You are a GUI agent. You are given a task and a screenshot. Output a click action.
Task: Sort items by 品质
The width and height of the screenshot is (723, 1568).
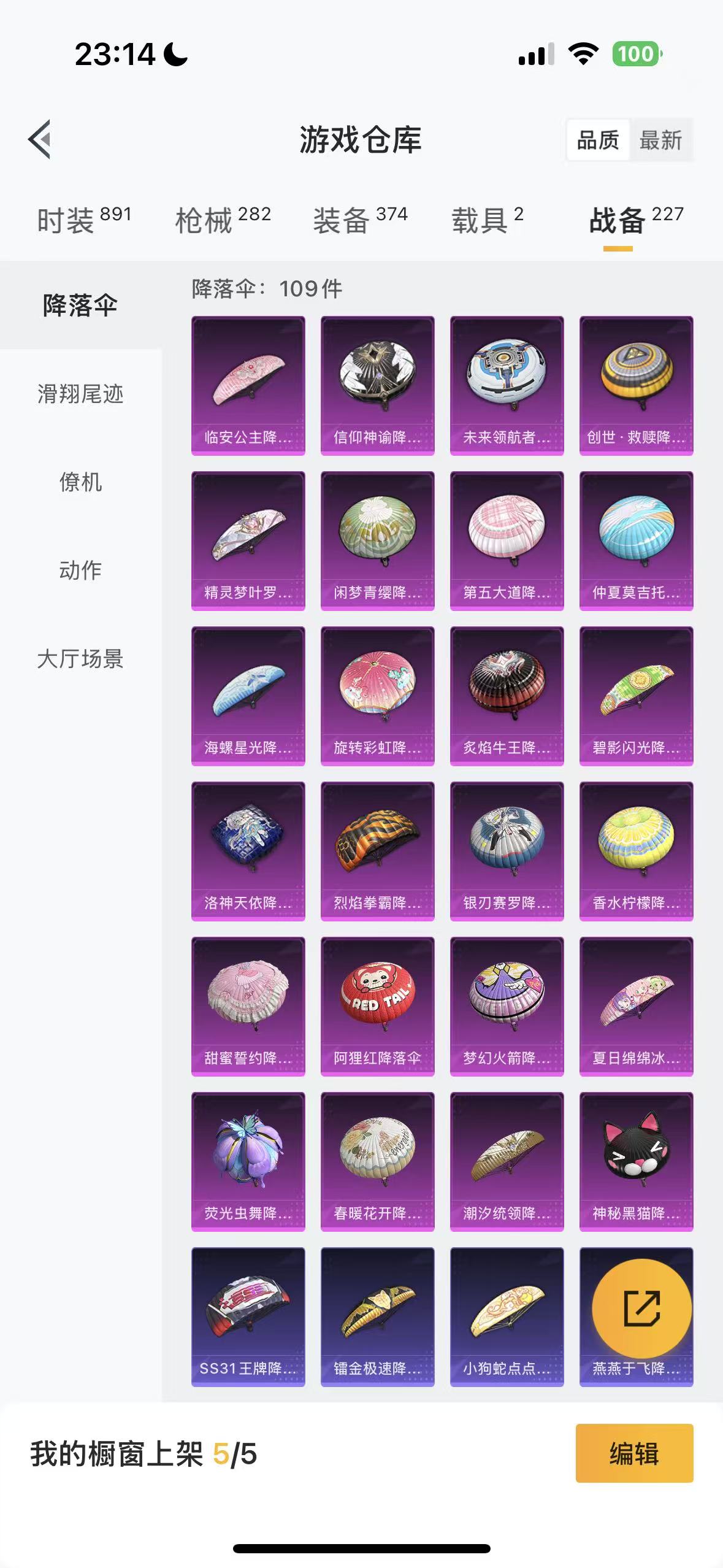coord(598,140)
